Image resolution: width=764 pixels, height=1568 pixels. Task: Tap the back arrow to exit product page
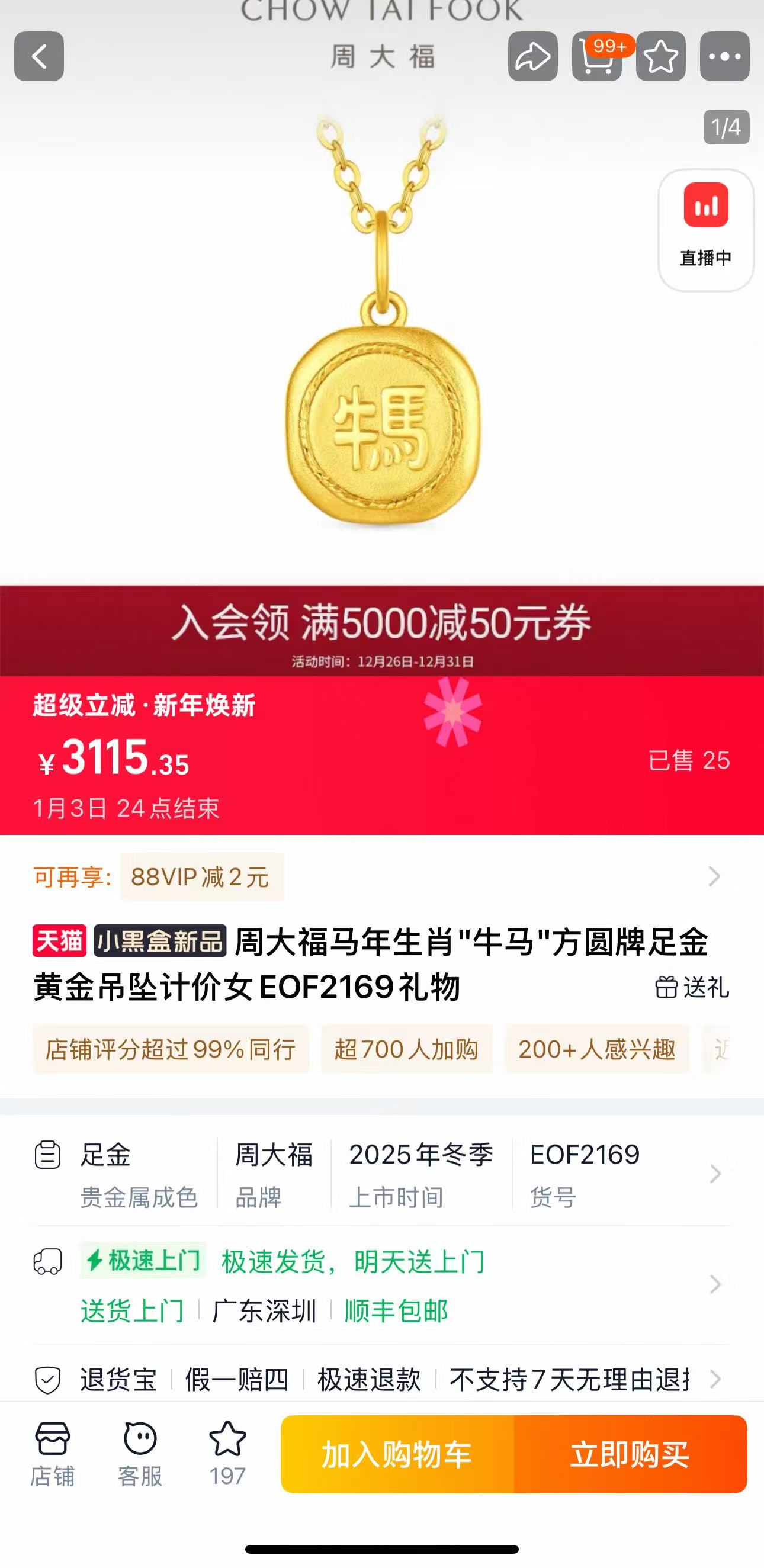tap(38, 57)
